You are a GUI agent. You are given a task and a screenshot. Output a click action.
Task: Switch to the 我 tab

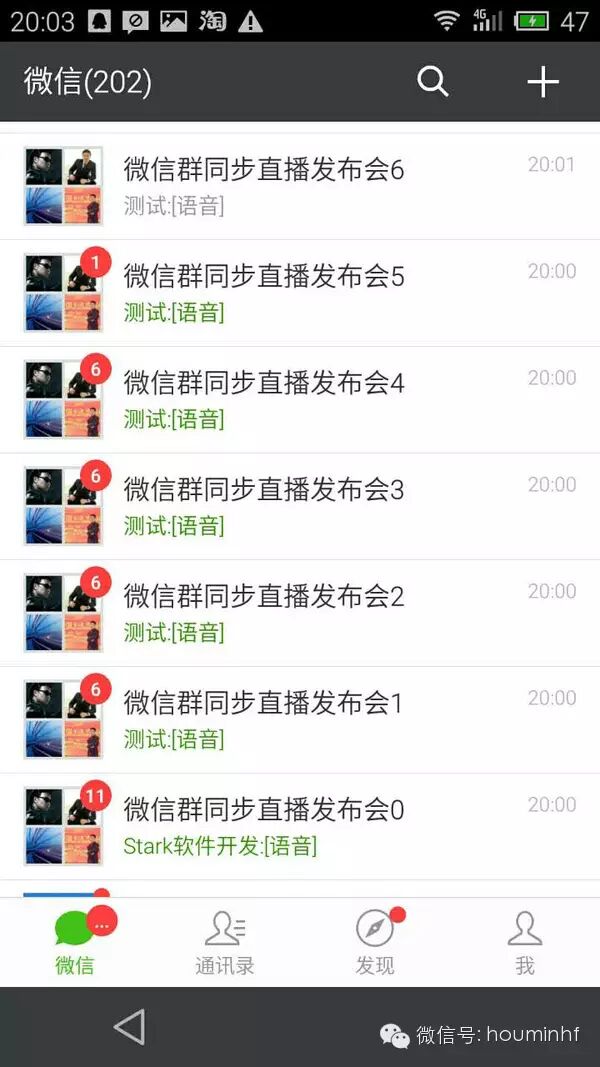(x=524, y=942)
